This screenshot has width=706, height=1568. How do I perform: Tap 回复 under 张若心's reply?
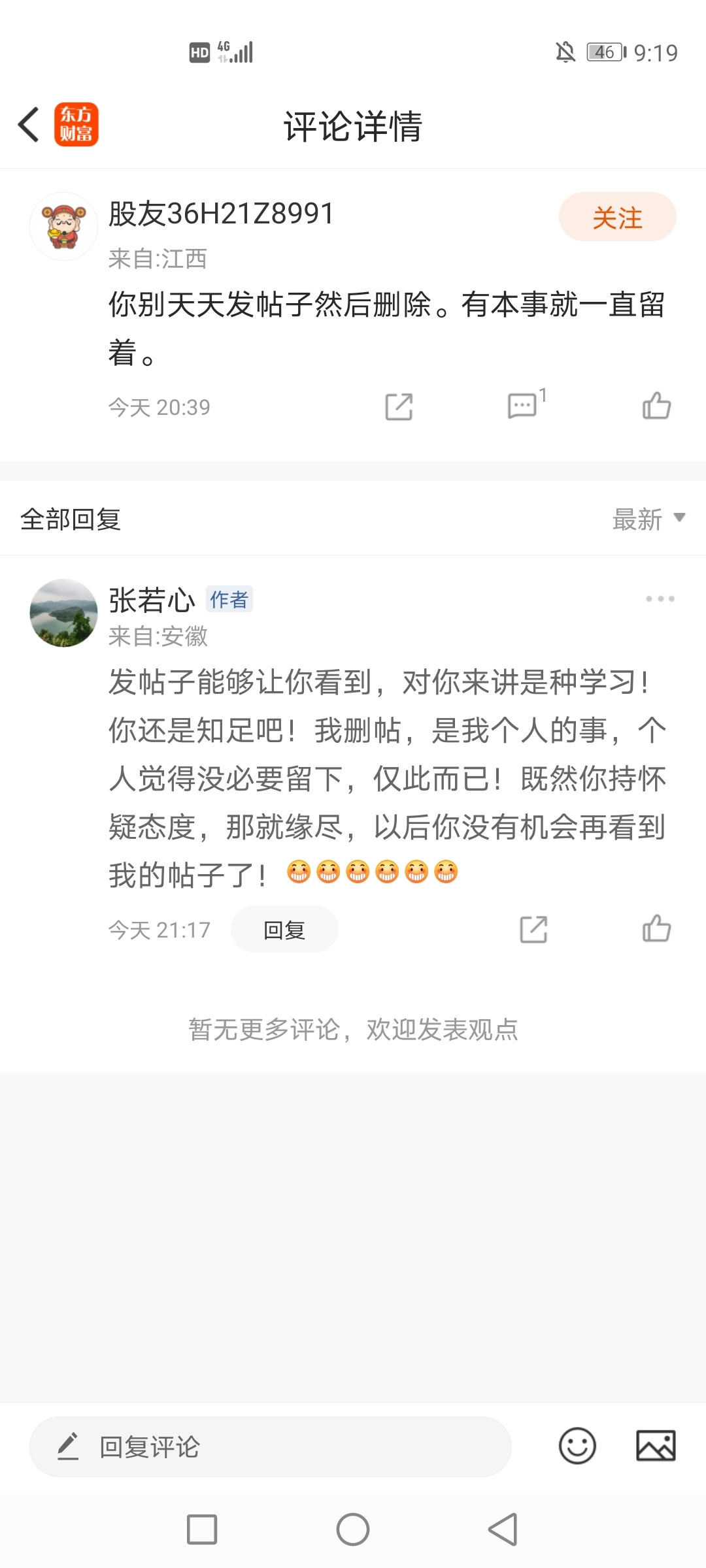tap(284, 929)
